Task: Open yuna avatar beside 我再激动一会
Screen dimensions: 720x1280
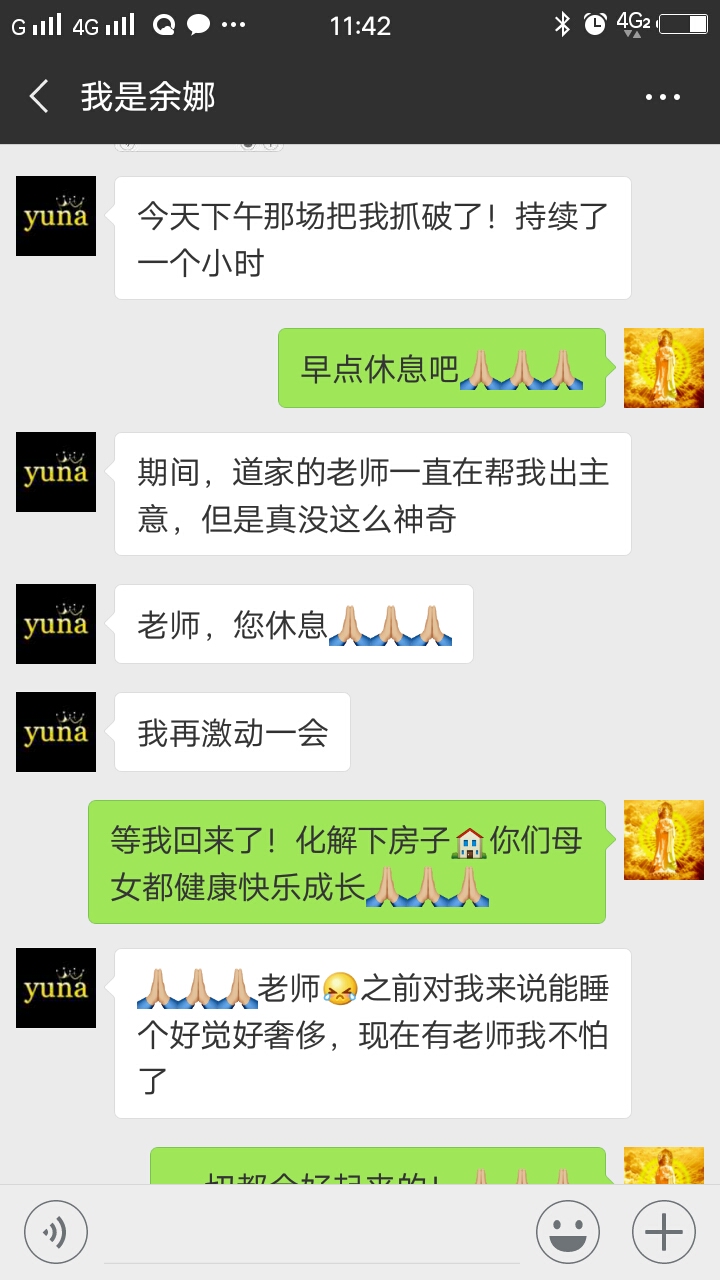Action: [x=56, y=732]
